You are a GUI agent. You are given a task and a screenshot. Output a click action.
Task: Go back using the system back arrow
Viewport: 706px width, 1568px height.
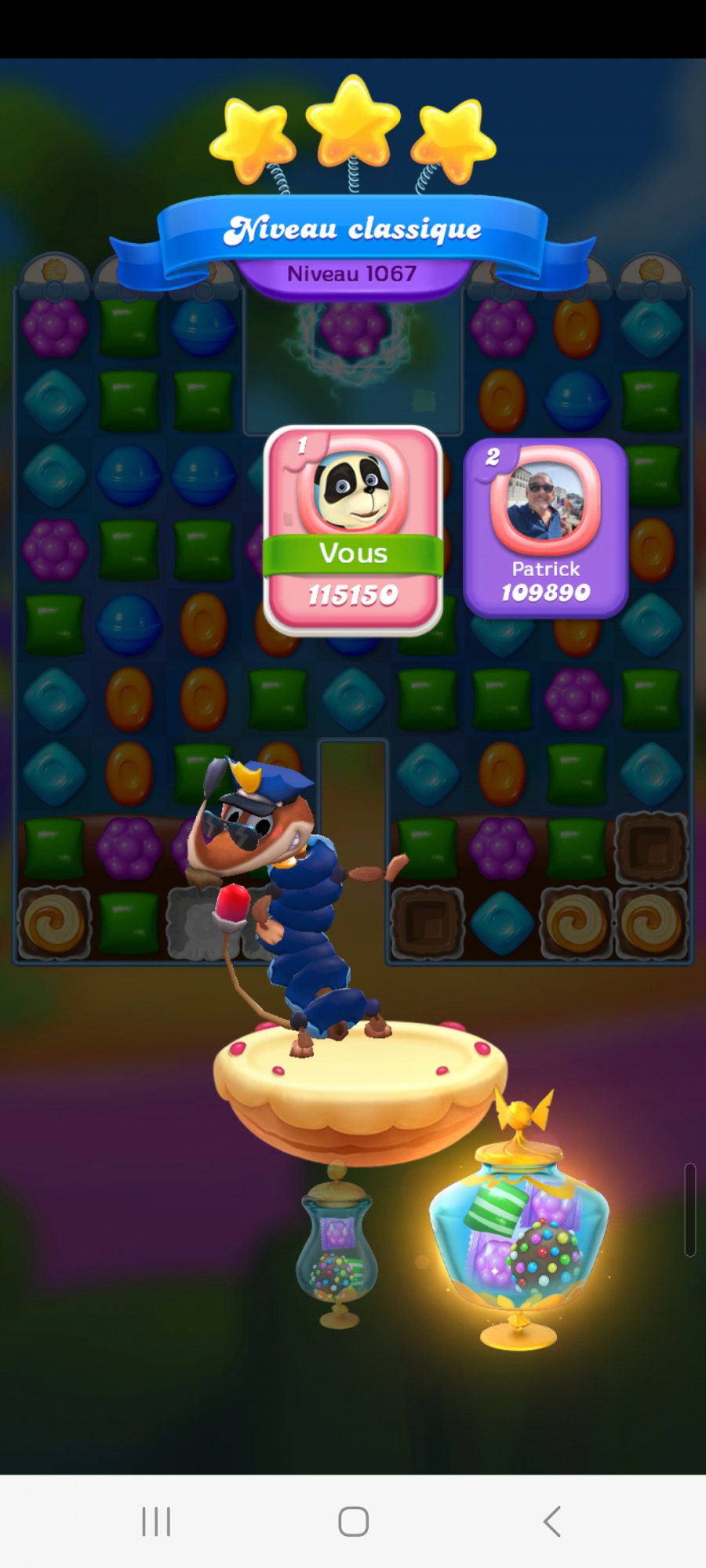coord(552,1521)
